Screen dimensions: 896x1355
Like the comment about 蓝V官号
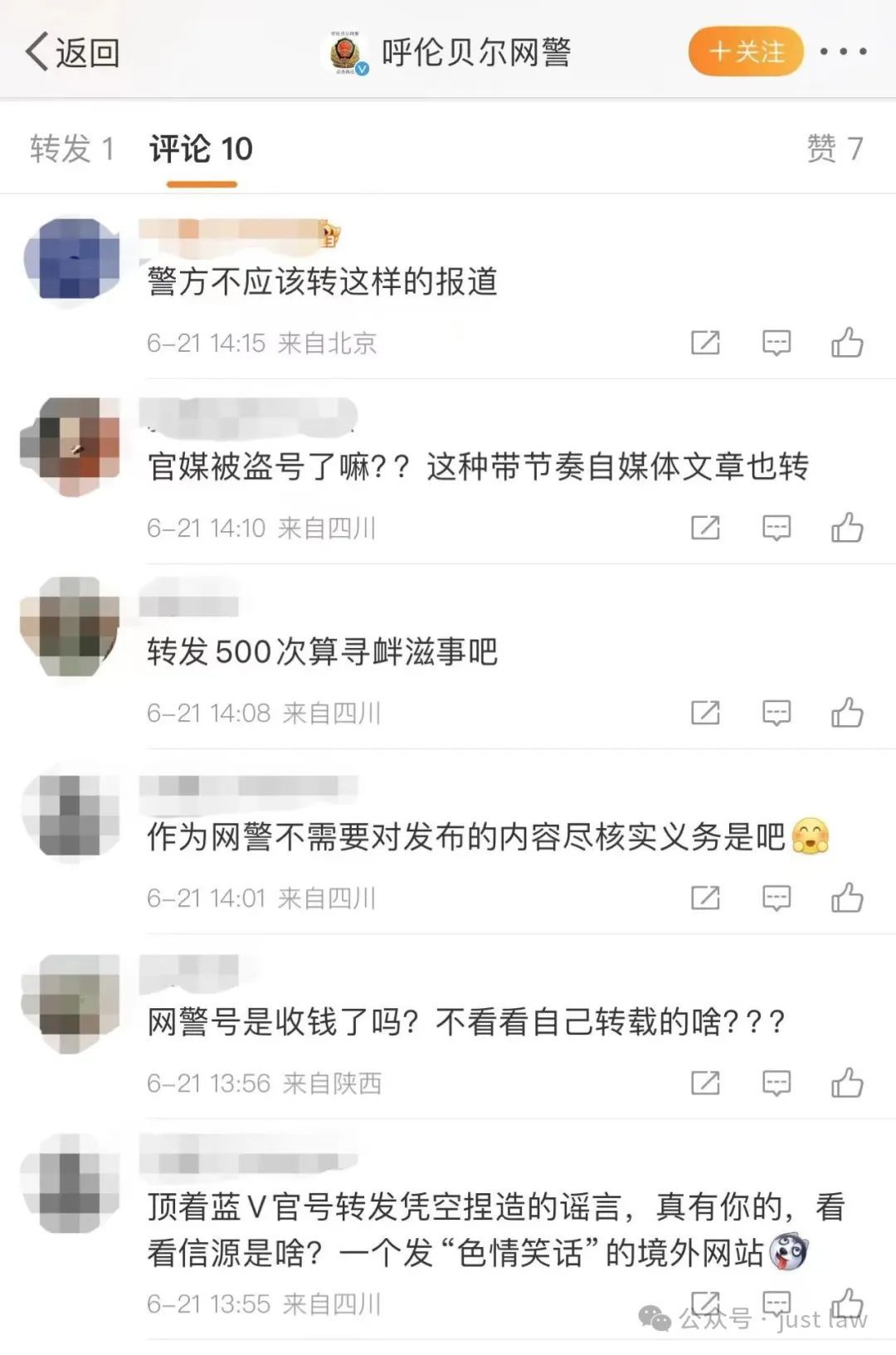pyautogui.click(x=847, y=1303)
